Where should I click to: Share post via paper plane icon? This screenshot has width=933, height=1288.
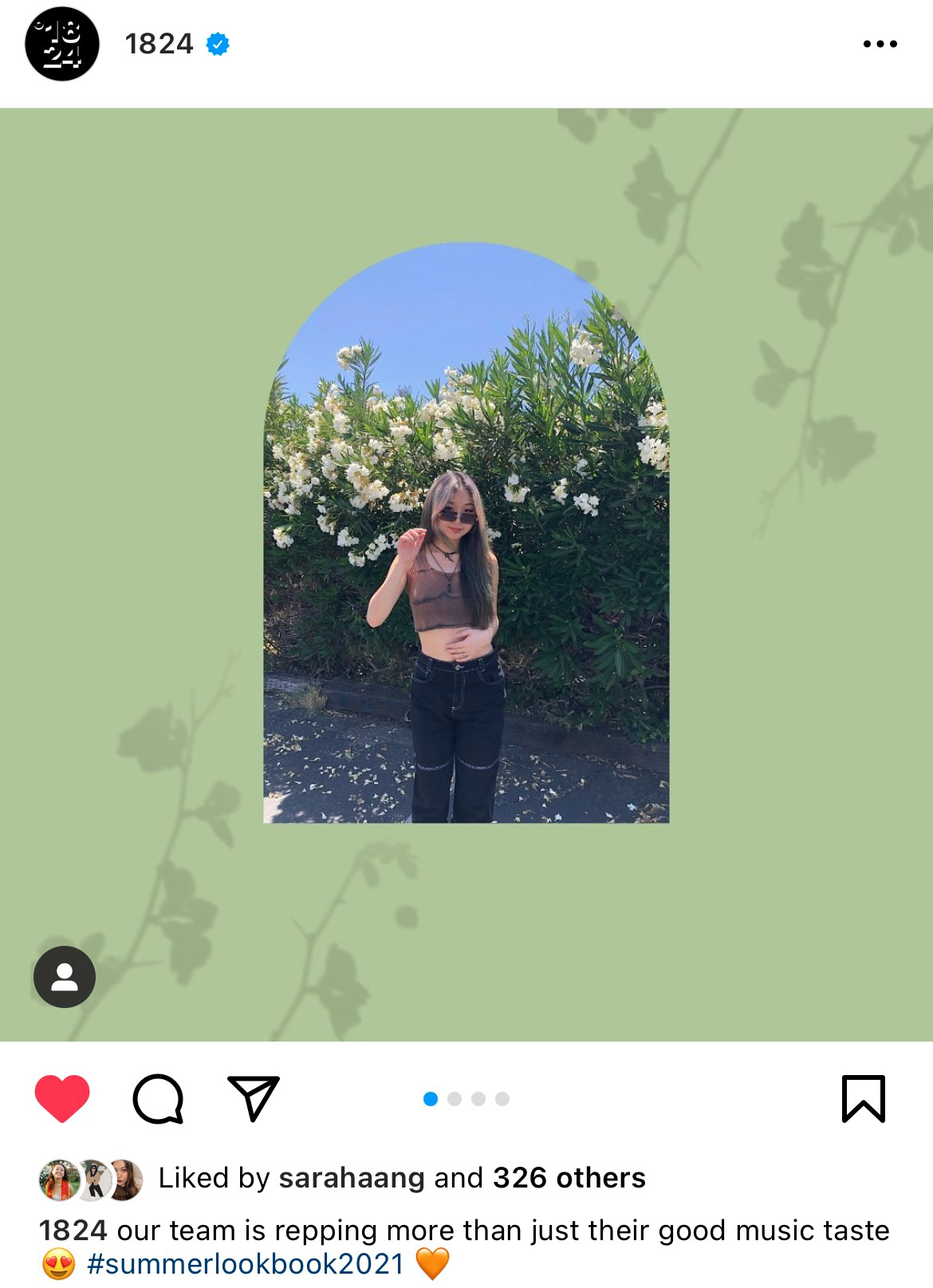[254, 1098]
